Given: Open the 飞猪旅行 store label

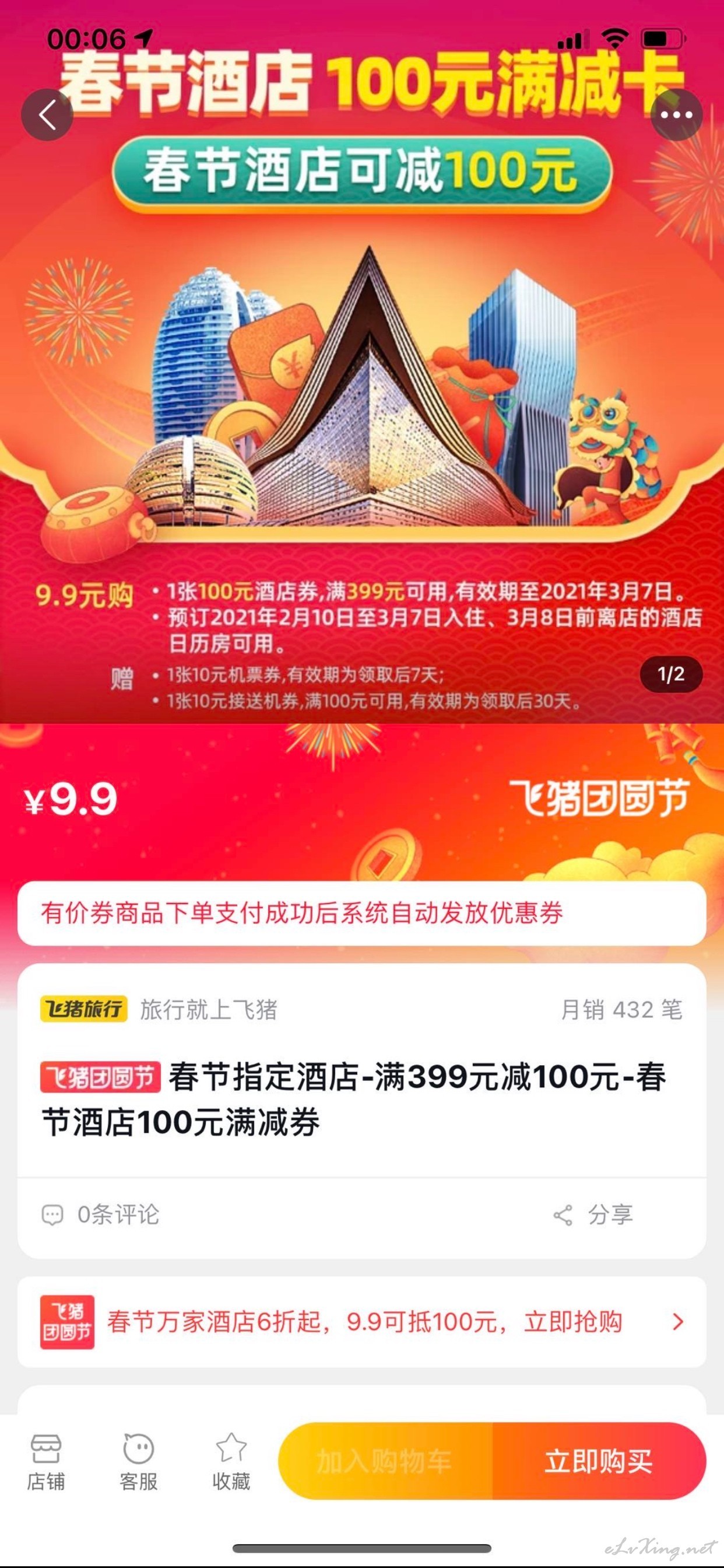Looking at the screenshot, I should pyautogui.click(x=84, y=1009).
